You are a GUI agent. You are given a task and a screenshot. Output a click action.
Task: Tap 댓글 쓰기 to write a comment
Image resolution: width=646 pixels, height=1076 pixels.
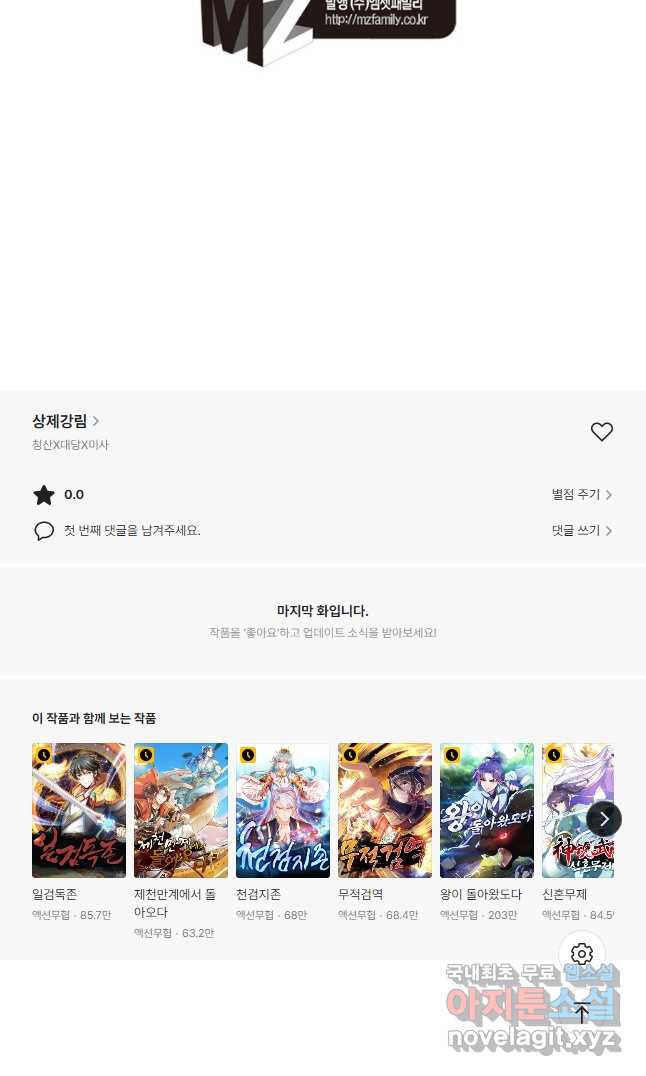point(581,531)
